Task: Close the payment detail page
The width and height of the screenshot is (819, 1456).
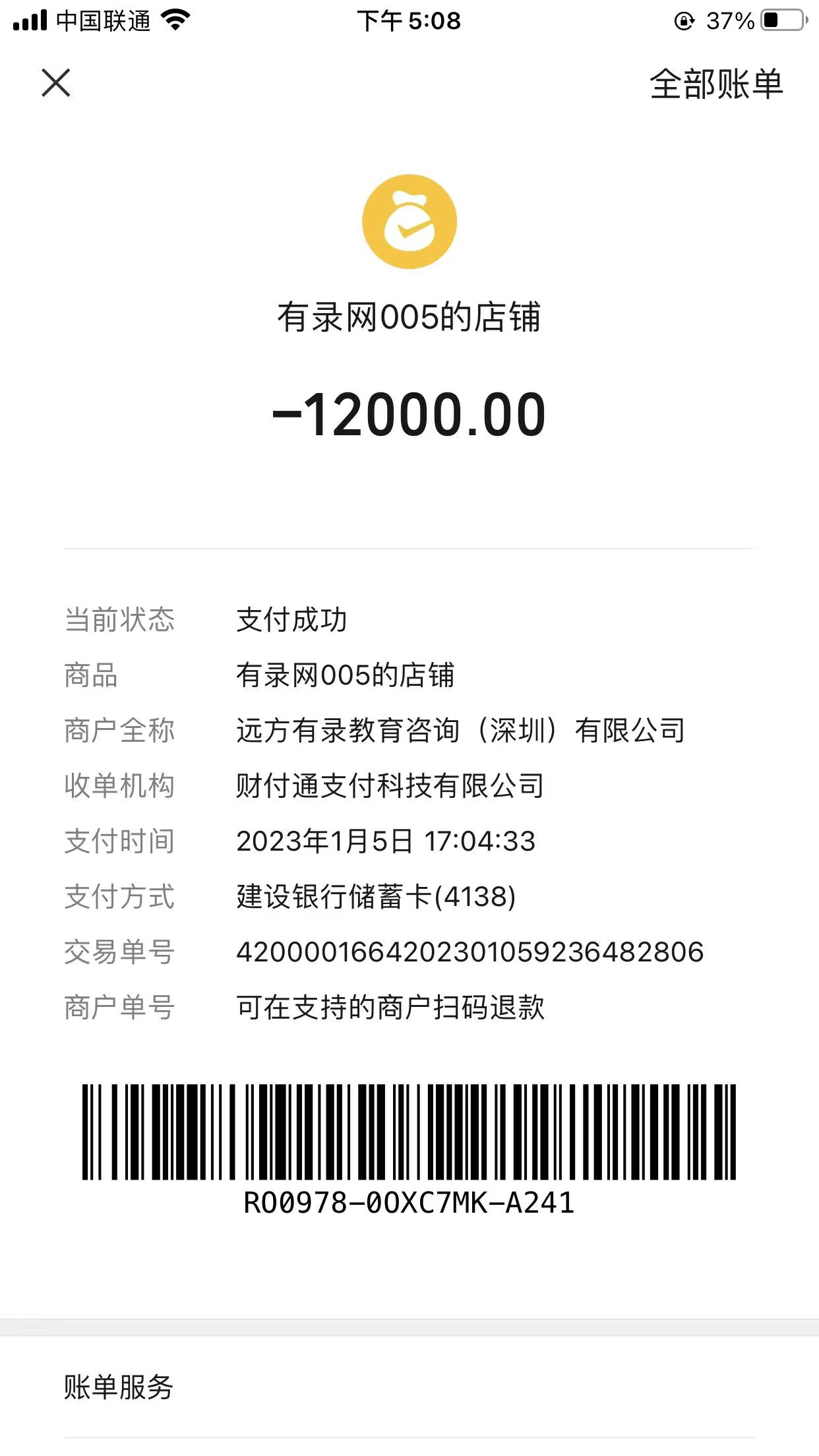Action: (x=56, y=83)
